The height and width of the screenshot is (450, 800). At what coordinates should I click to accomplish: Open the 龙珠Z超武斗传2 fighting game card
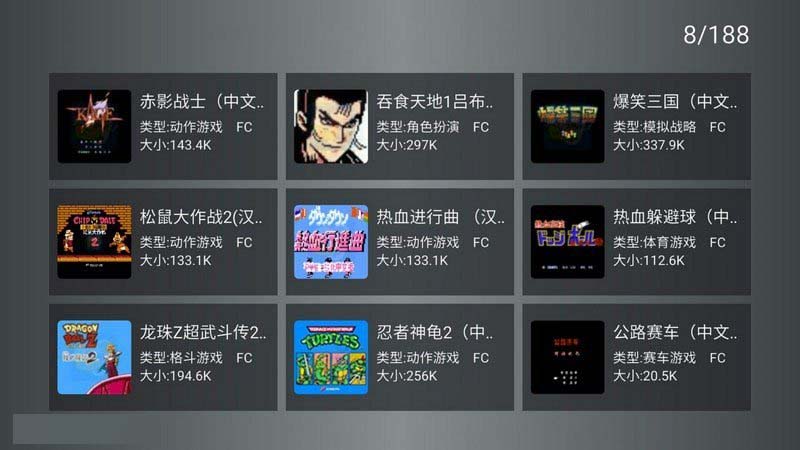click(163, 357)
